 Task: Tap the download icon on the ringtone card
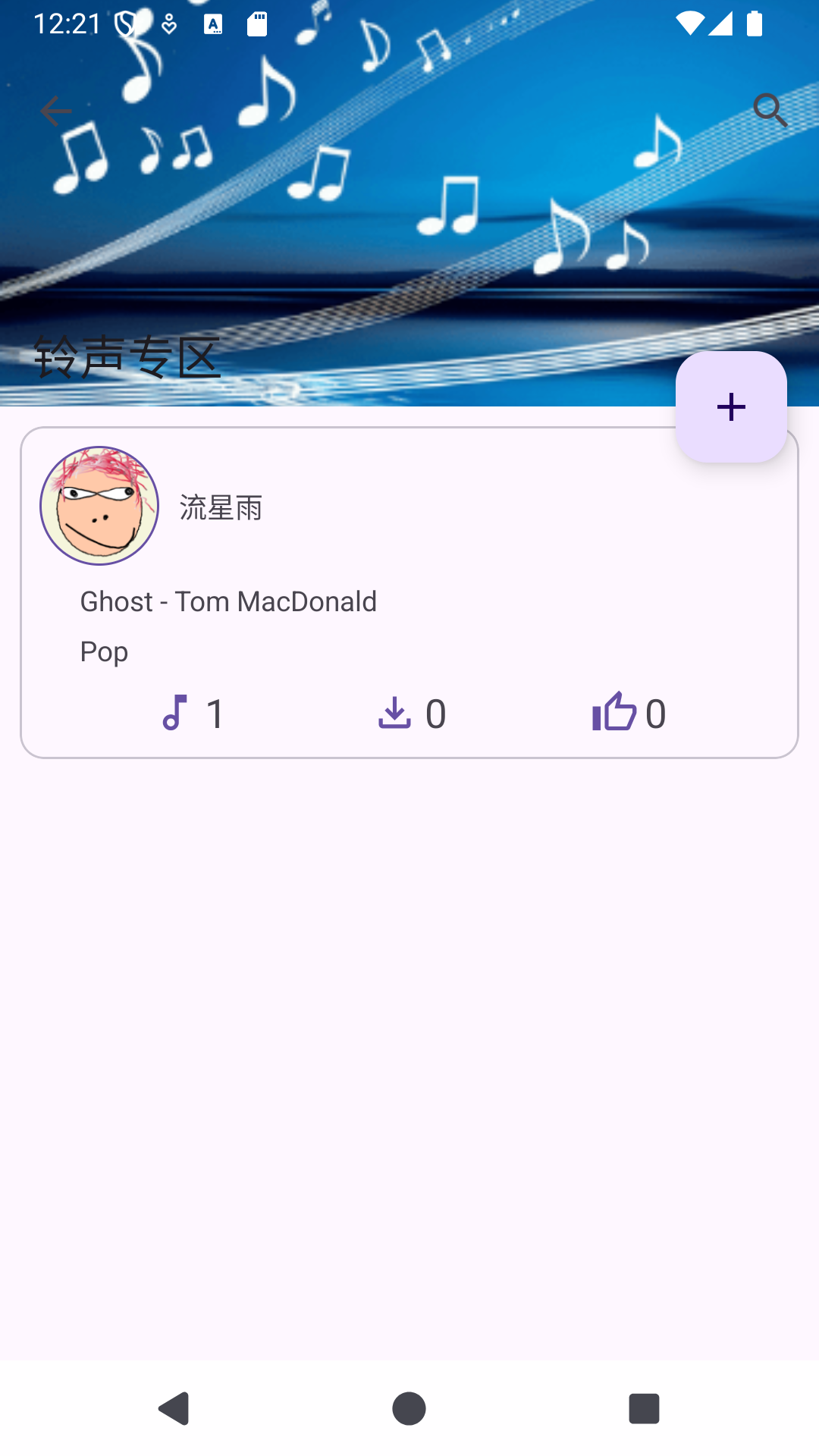point(394,713)
